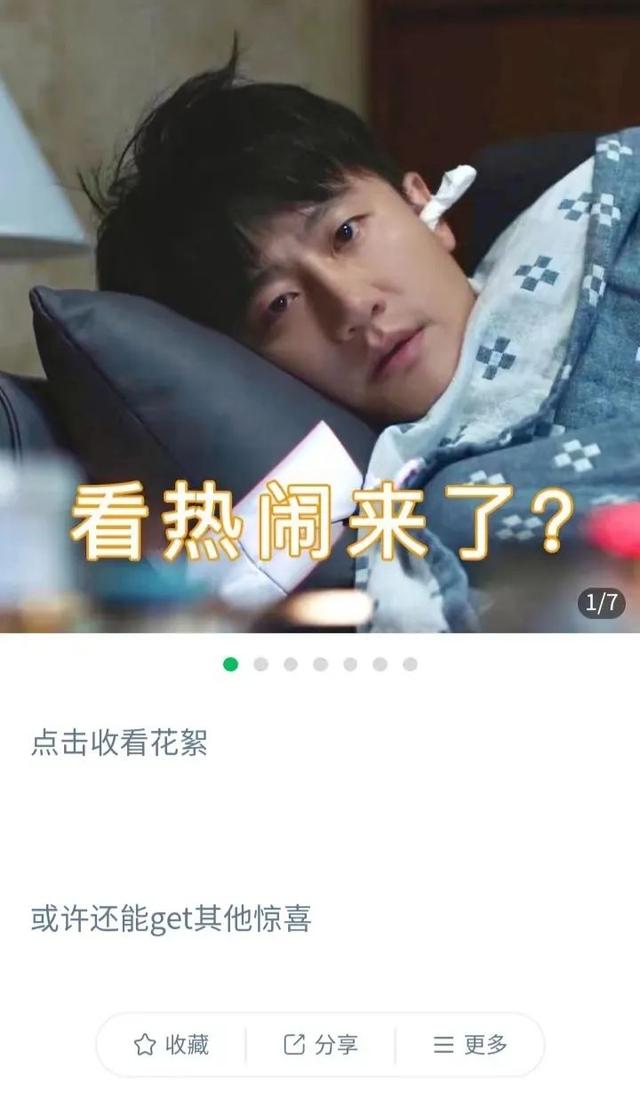This screenshot has width=640, height=1106.
Task: Jump to the second carousel dot
Action: tap(260, 664)
